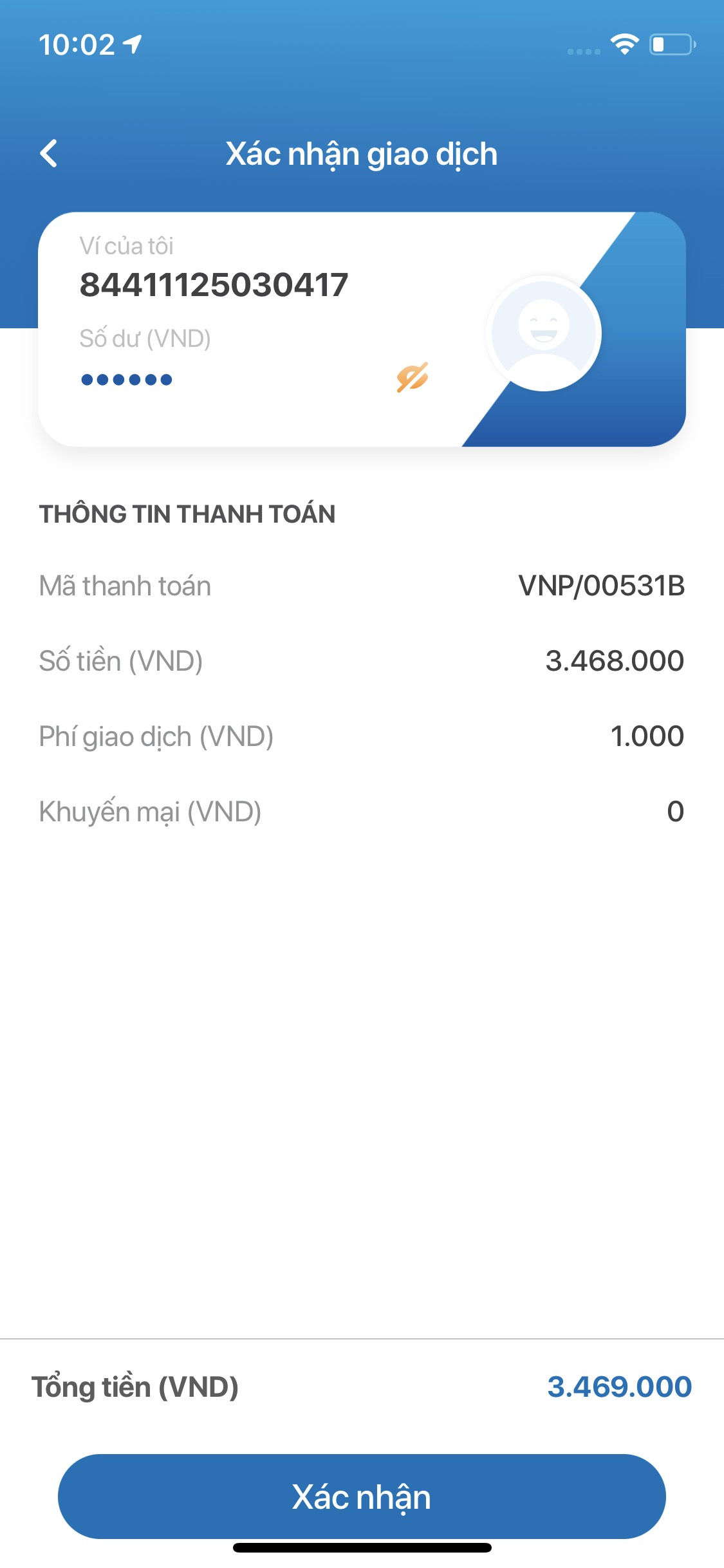Go back from Xác nhận giao dịch
This screenshot has height=1568, width=724.
(x=49, y=154)
